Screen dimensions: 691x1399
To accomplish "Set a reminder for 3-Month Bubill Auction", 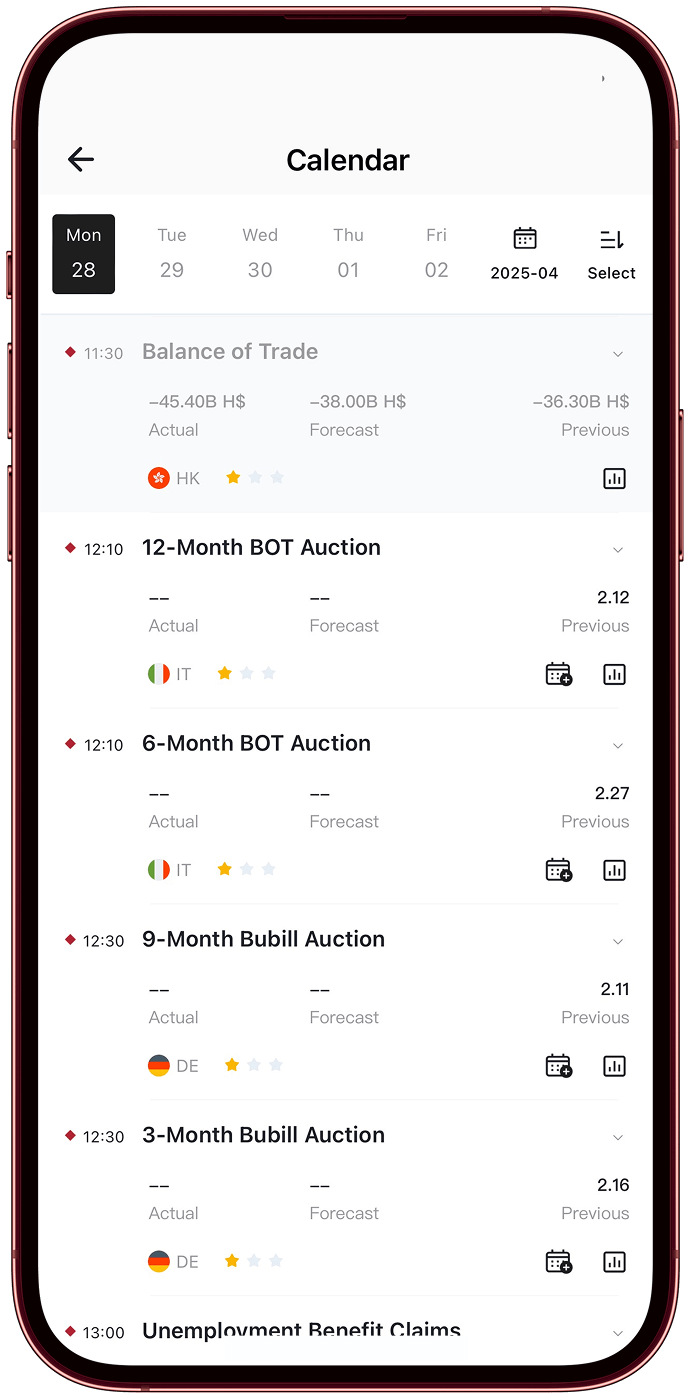I will coord(558,1262).
